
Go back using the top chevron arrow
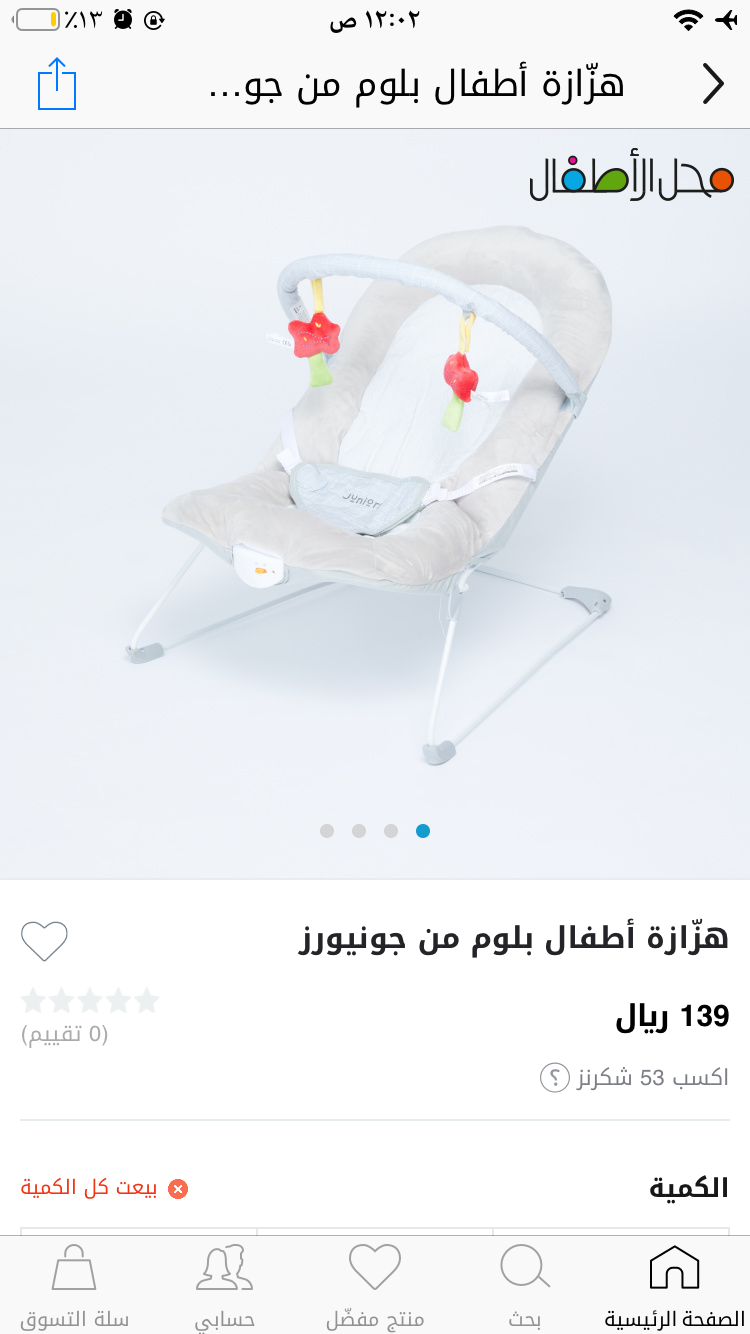click(712, 84)
